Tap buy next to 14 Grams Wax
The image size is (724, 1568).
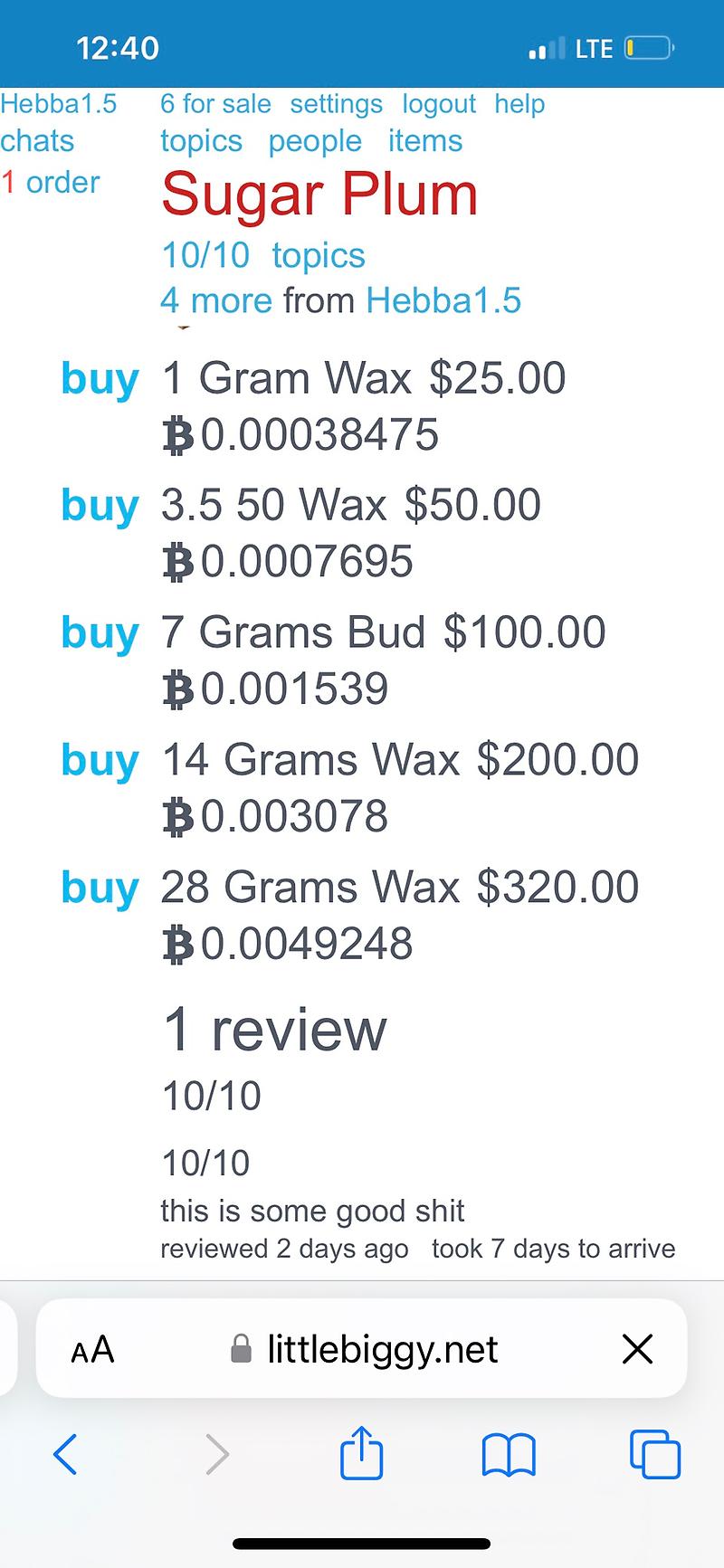100,760
